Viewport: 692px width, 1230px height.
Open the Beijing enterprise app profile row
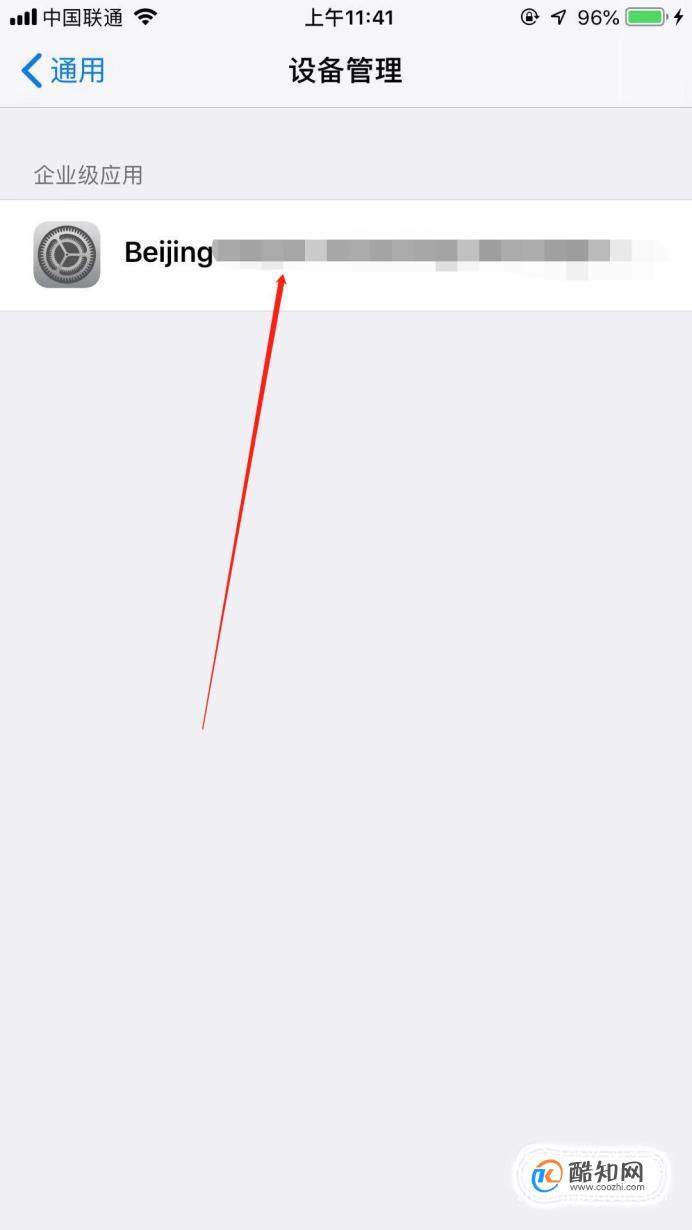(346, 255)
